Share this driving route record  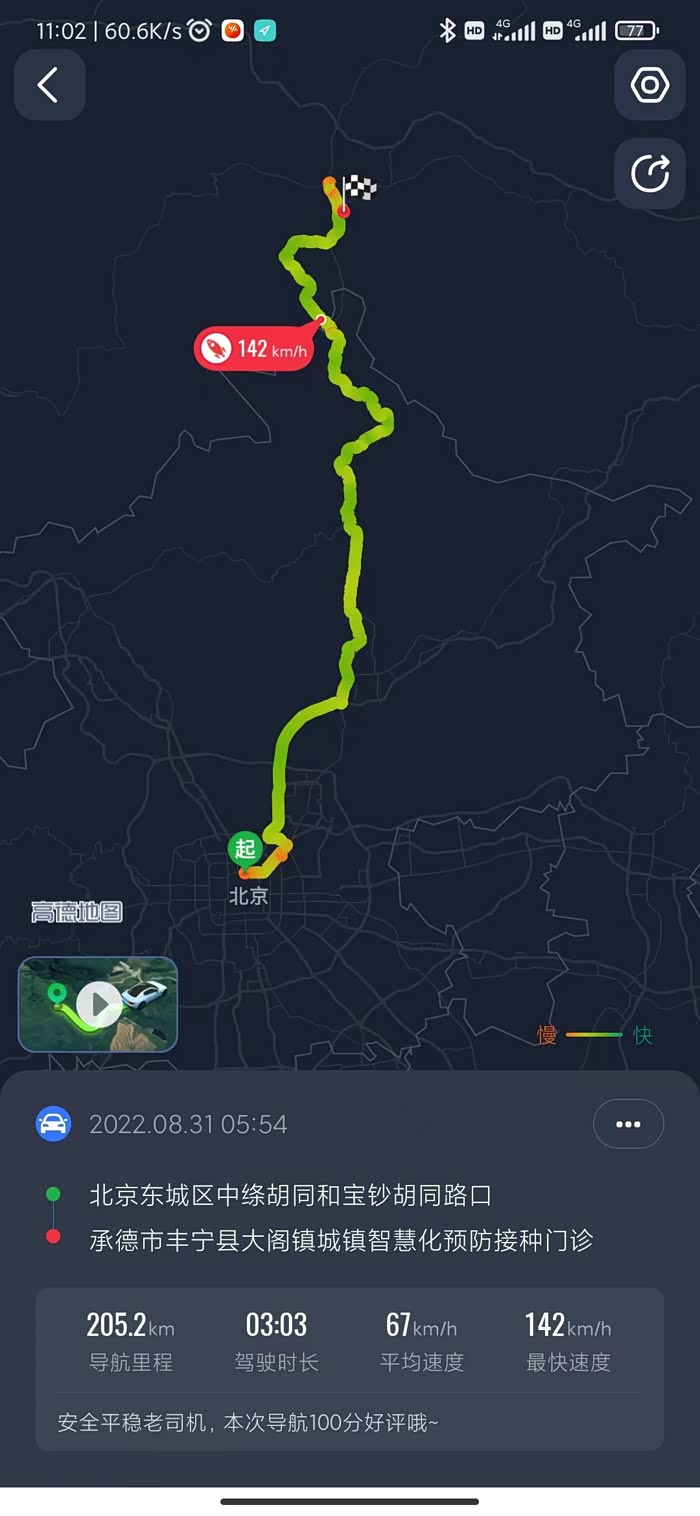(x=649, y=174)
